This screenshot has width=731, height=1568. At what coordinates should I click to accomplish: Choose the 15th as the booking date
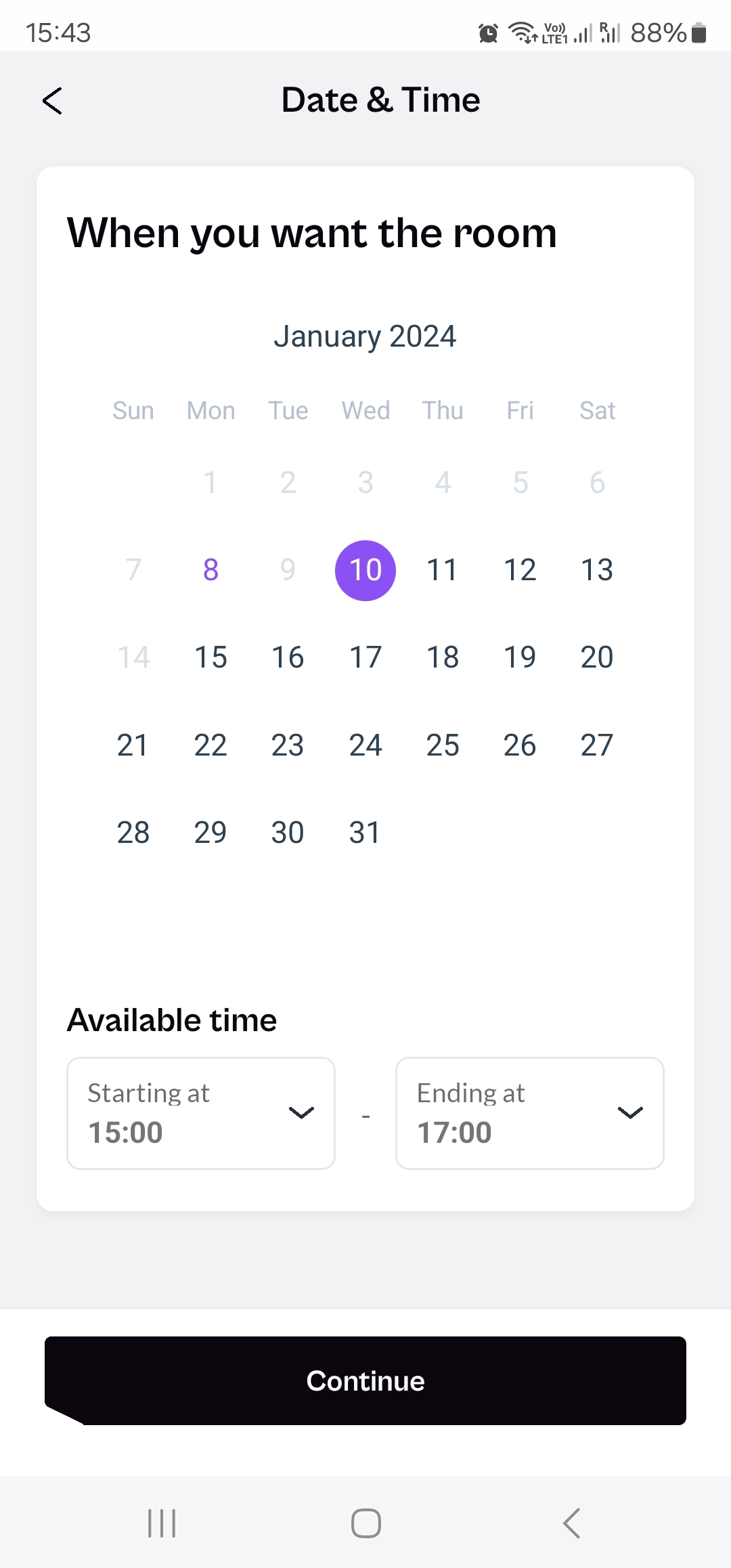point(211,657)
